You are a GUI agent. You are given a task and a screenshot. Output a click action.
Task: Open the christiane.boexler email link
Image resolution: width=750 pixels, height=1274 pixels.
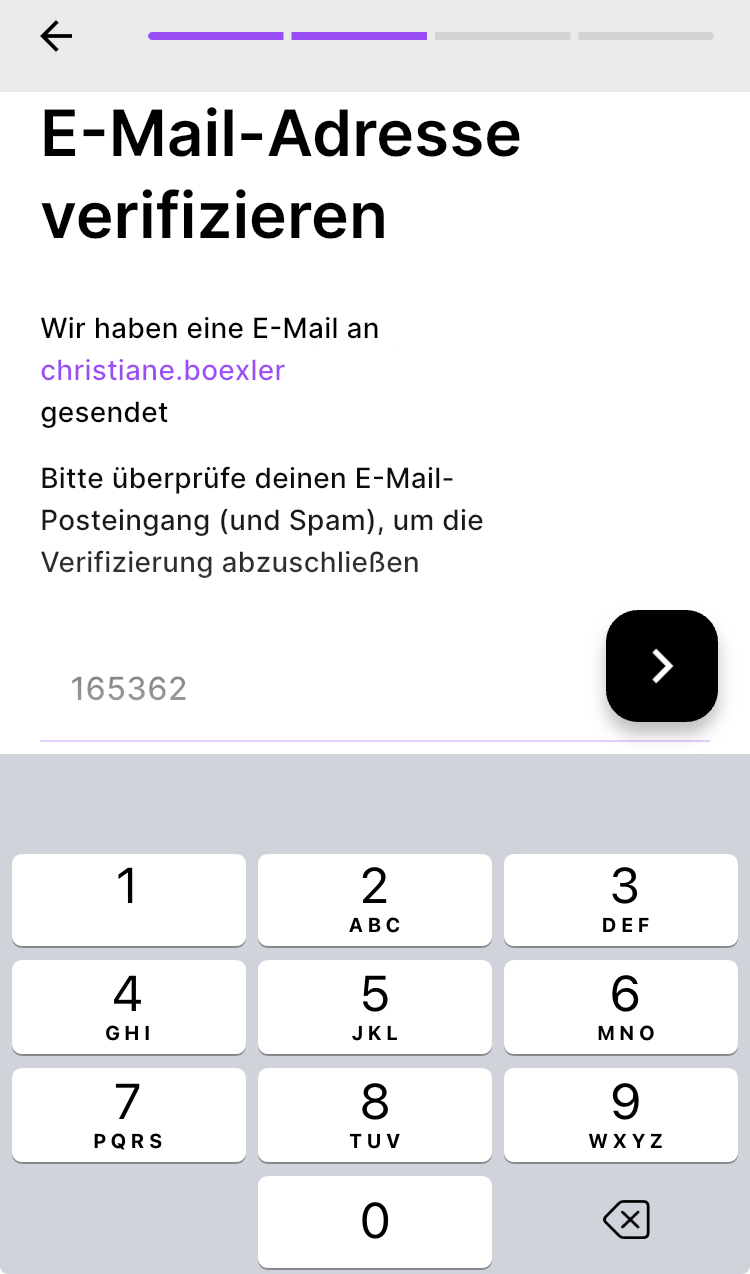click(x=163, y=370)
